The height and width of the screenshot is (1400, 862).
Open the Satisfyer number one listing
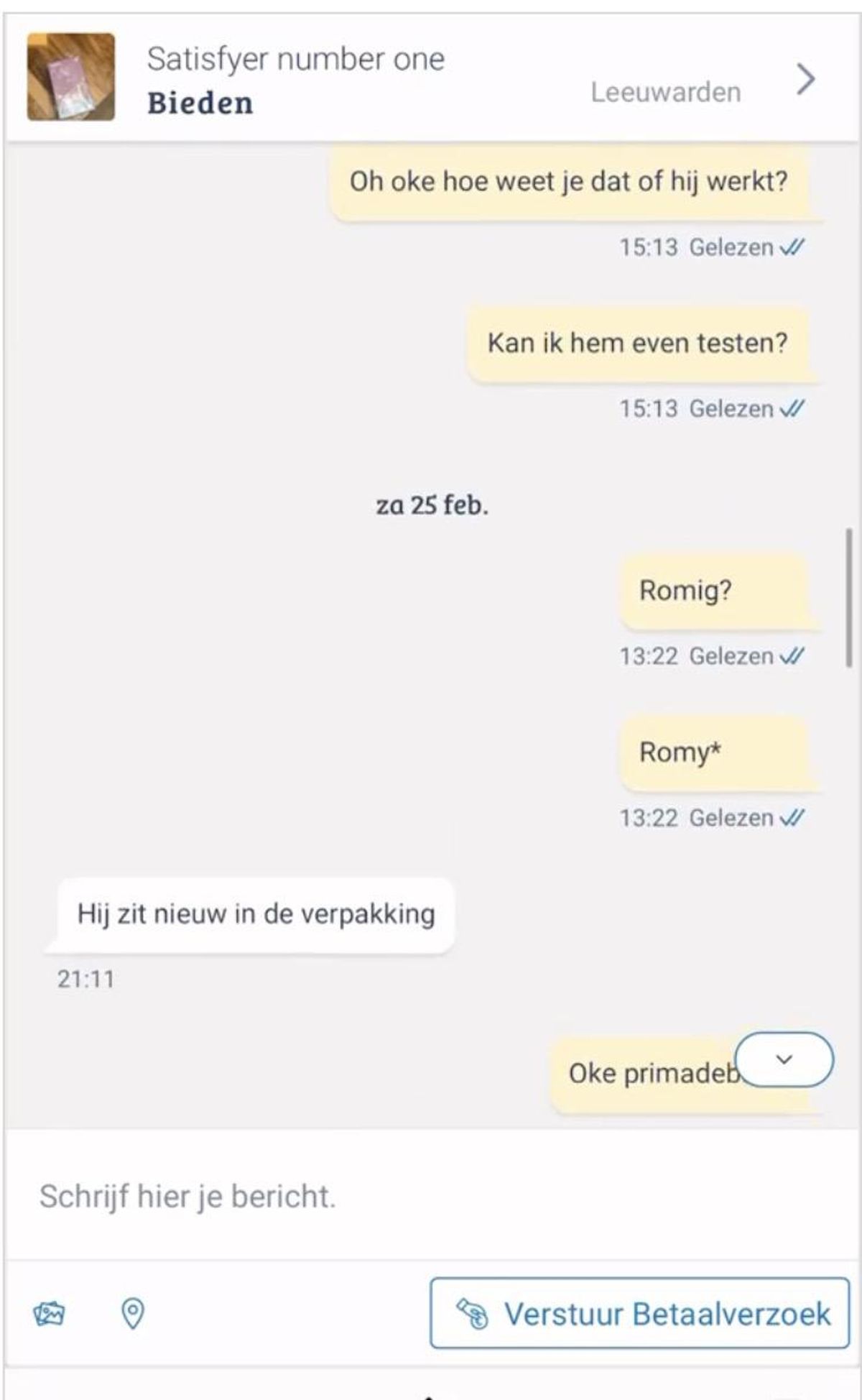click(x=431, y=78)
